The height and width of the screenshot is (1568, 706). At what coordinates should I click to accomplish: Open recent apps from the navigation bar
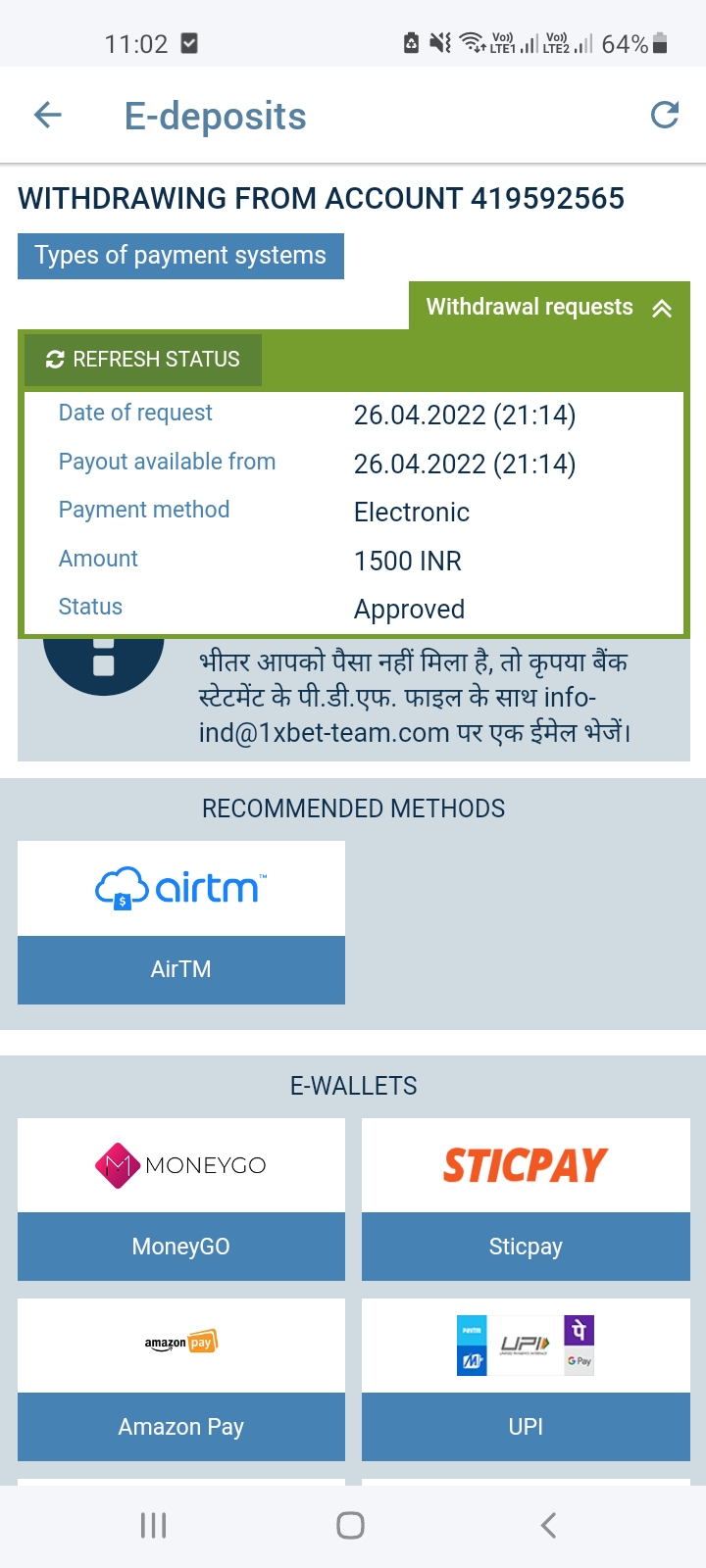pos(154,1525)
